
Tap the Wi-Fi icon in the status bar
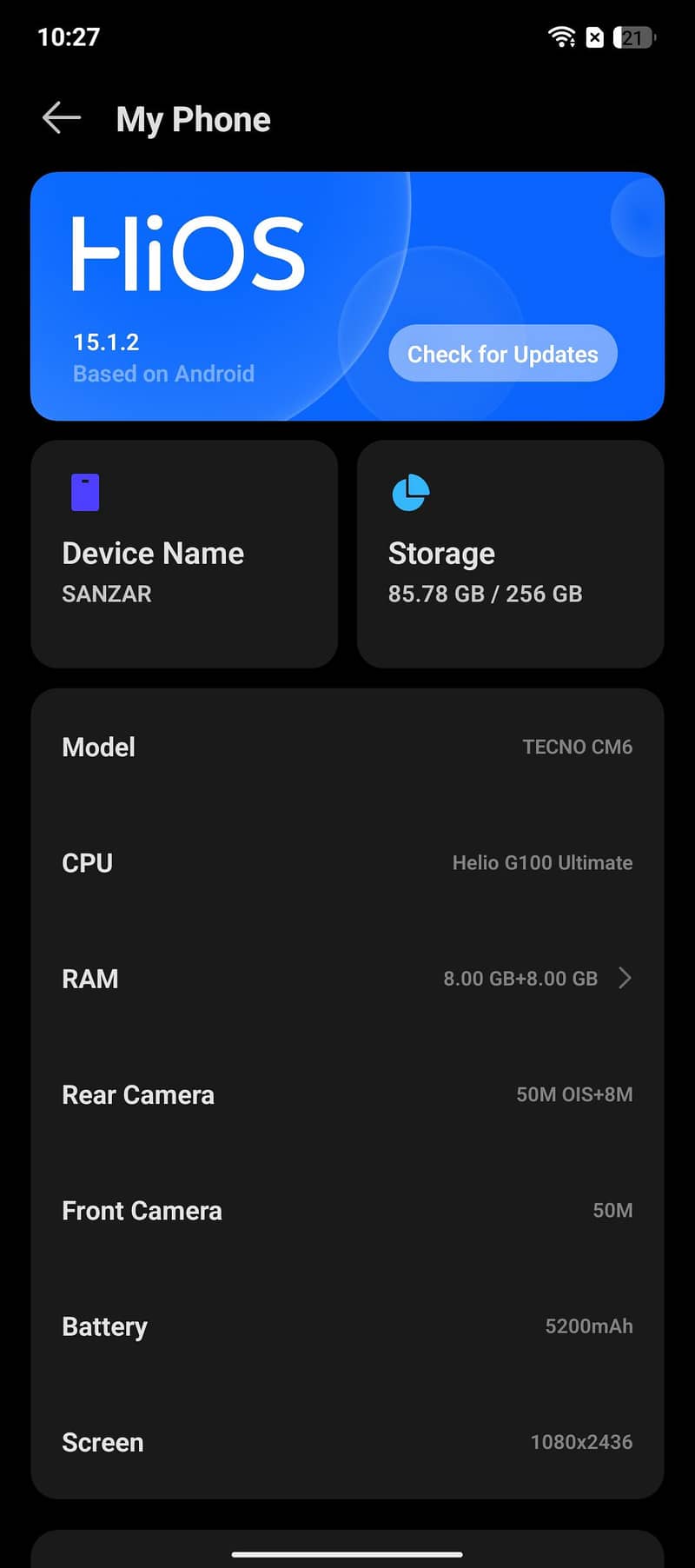[x=561, y=36]
